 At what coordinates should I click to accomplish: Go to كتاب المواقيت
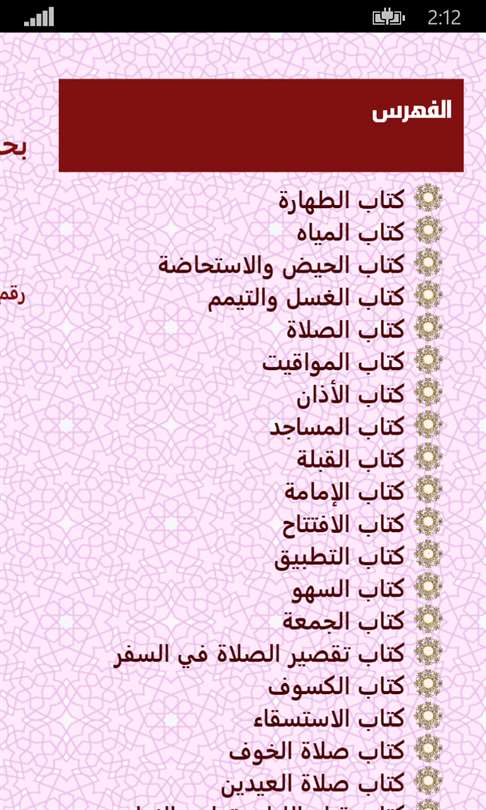[333, 362]
